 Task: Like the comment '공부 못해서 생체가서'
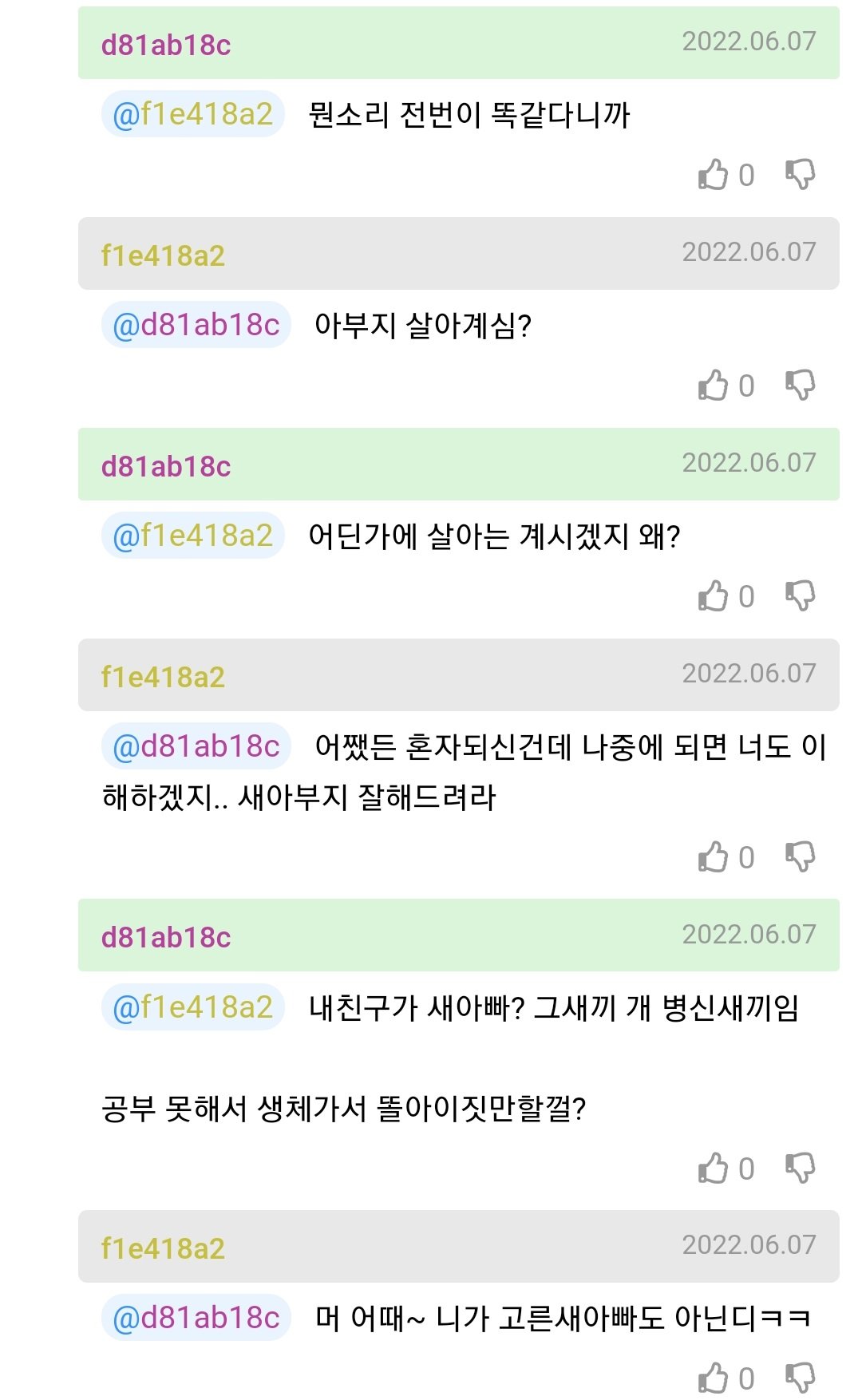click(x=714, y=1168)
